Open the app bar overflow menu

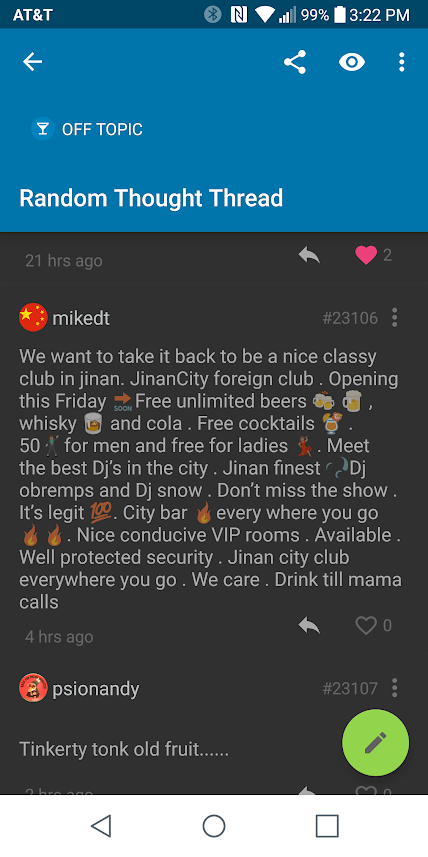point(402,62)
